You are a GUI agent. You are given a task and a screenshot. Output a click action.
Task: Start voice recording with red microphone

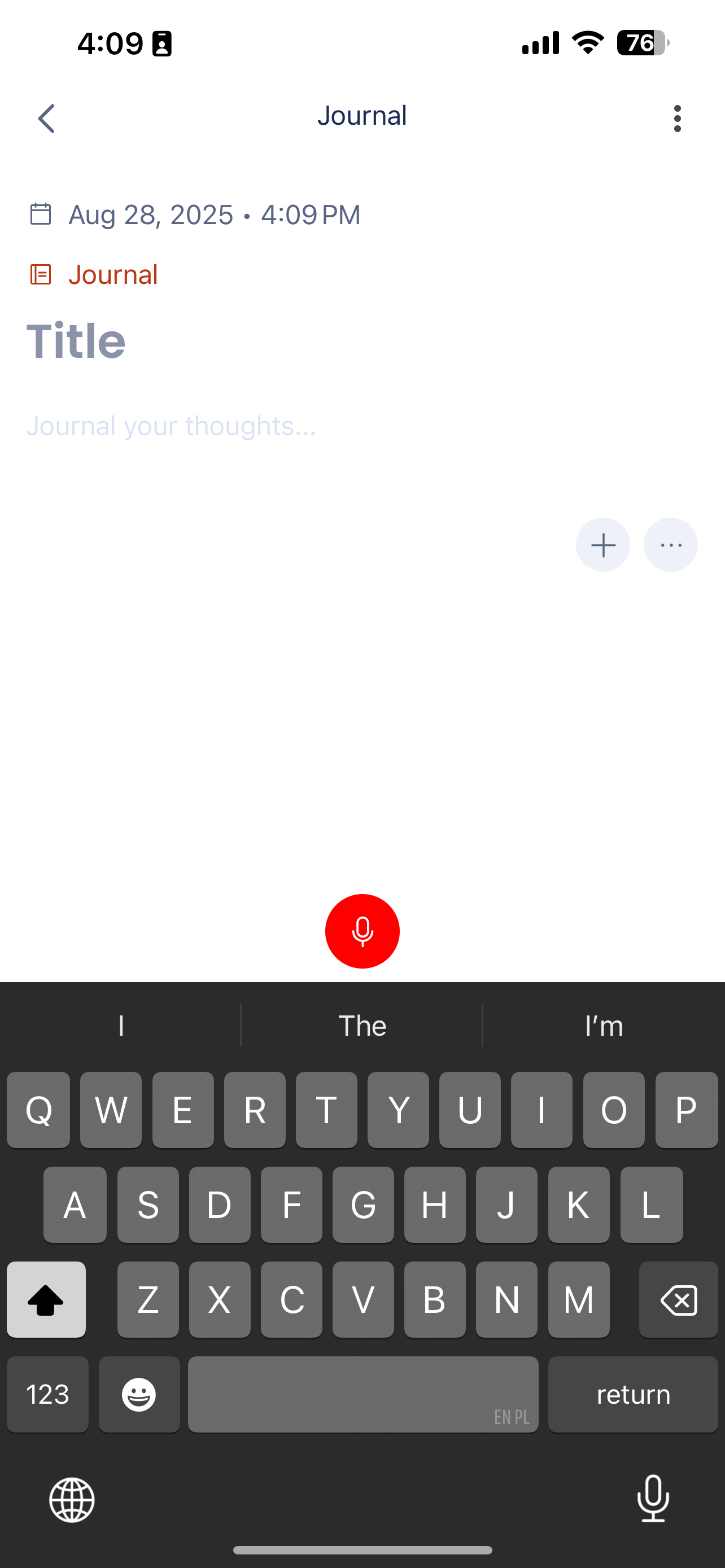362,931
